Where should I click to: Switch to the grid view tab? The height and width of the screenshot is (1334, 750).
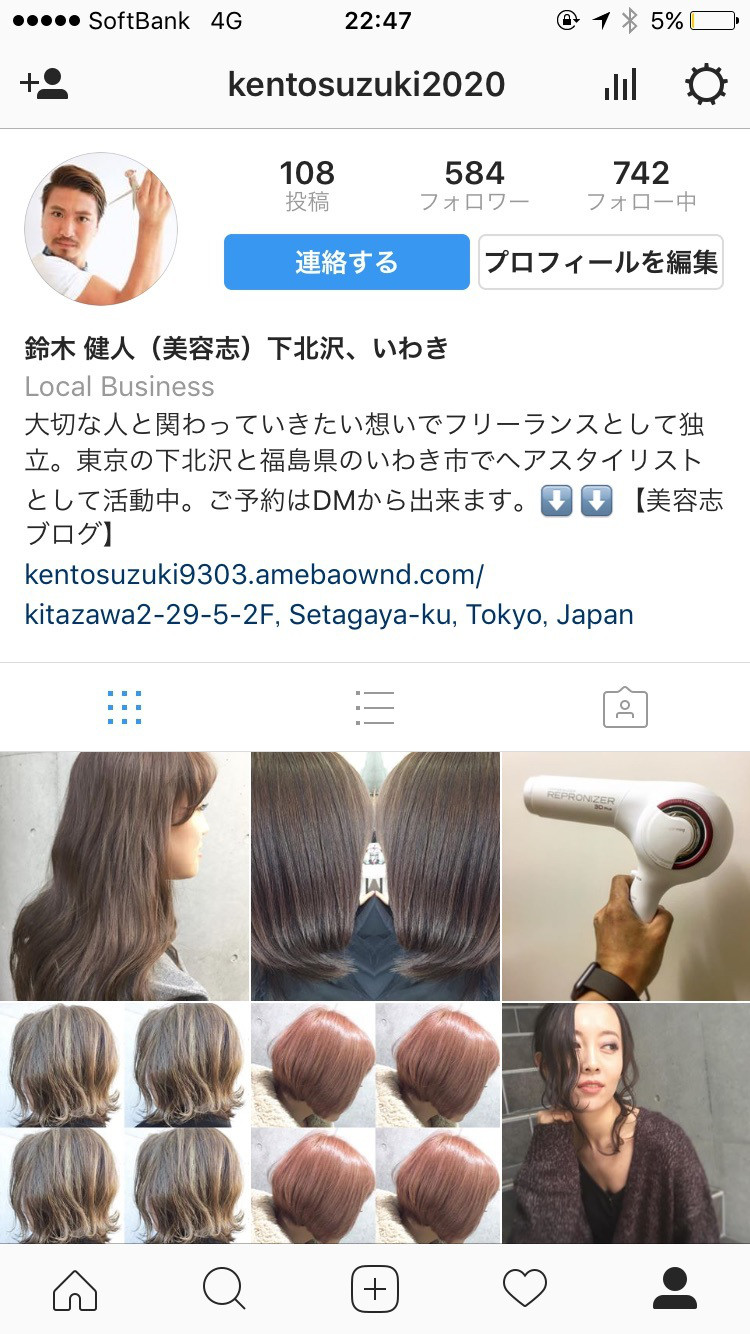pyautogui.click(x=124, y=708)
